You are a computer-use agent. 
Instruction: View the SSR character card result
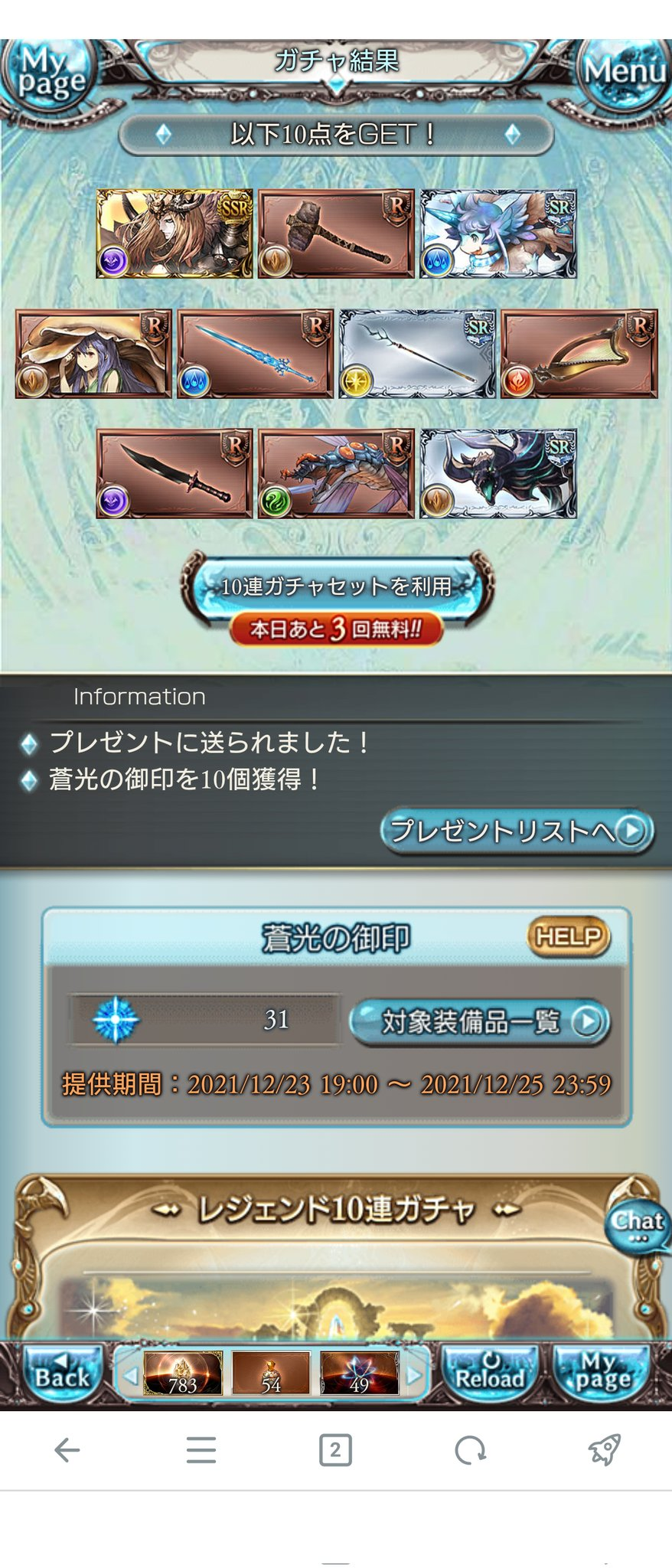175,234
